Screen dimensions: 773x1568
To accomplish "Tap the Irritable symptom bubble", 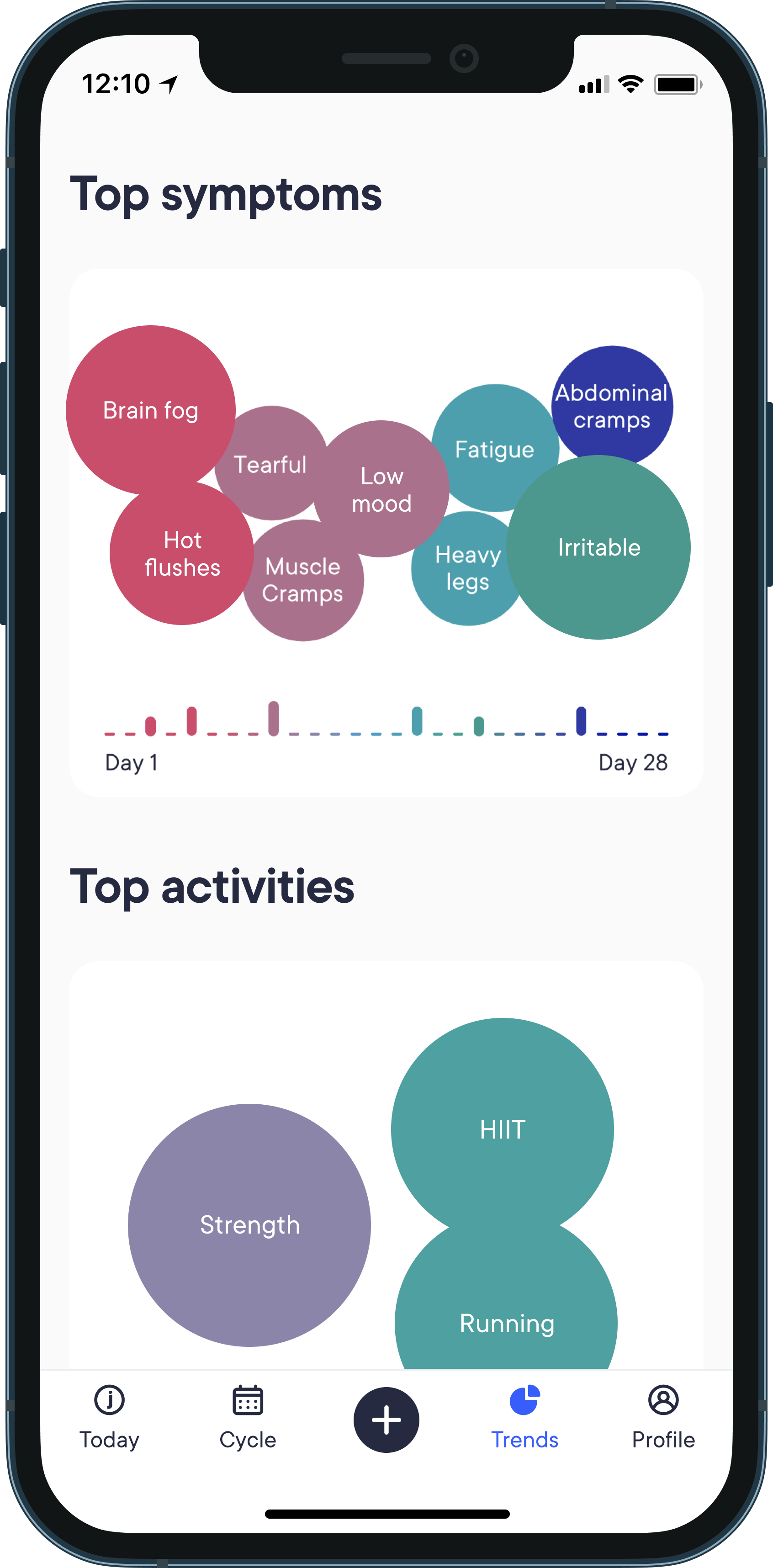I will point(599,547).
